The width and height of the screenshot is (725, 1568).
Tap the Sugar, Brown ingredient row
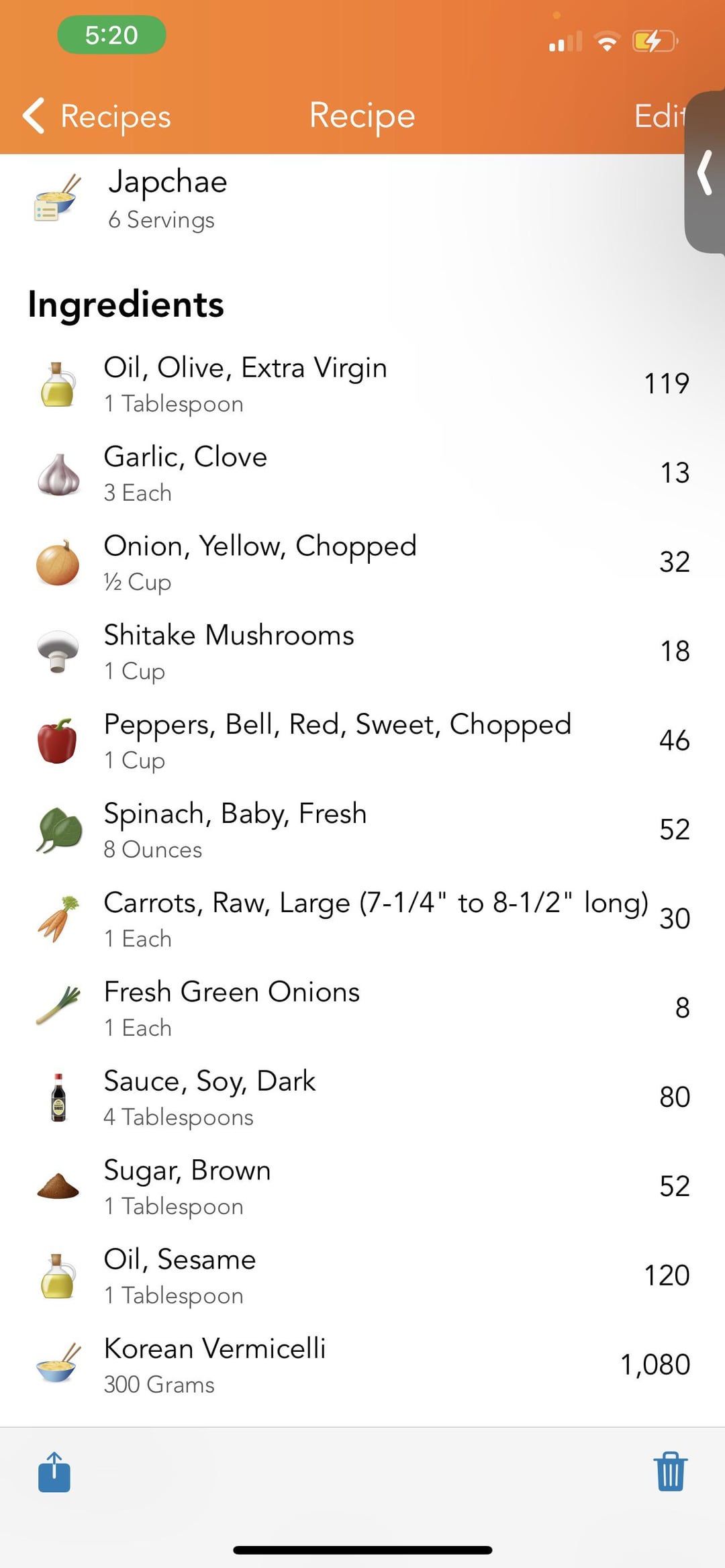362,1187
